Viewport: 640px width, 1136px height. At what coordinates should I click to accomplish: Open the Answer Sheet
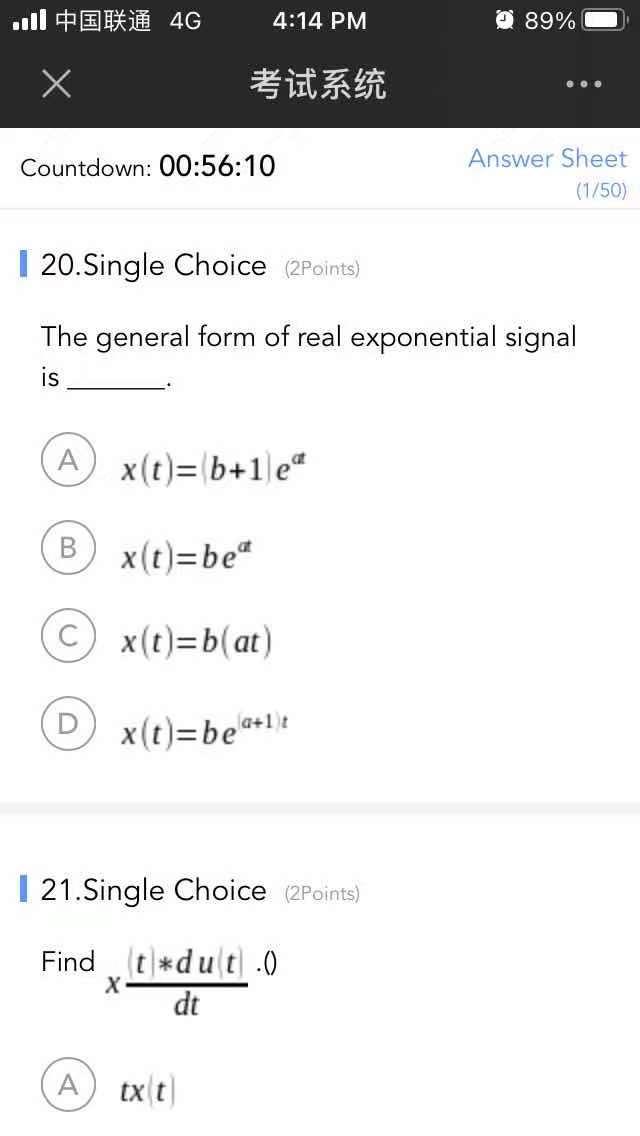[547, 159]
